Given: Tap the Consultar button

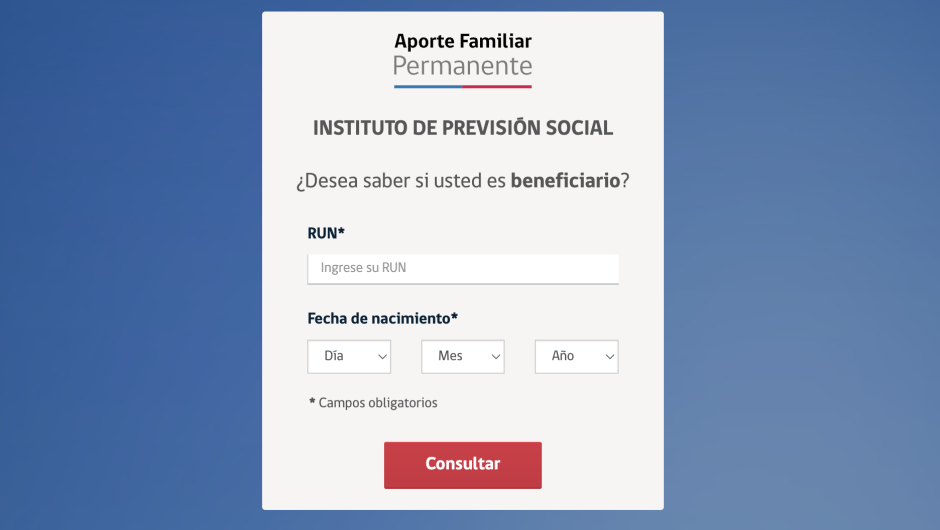Looking at the screenshot, I should [462, 465].
